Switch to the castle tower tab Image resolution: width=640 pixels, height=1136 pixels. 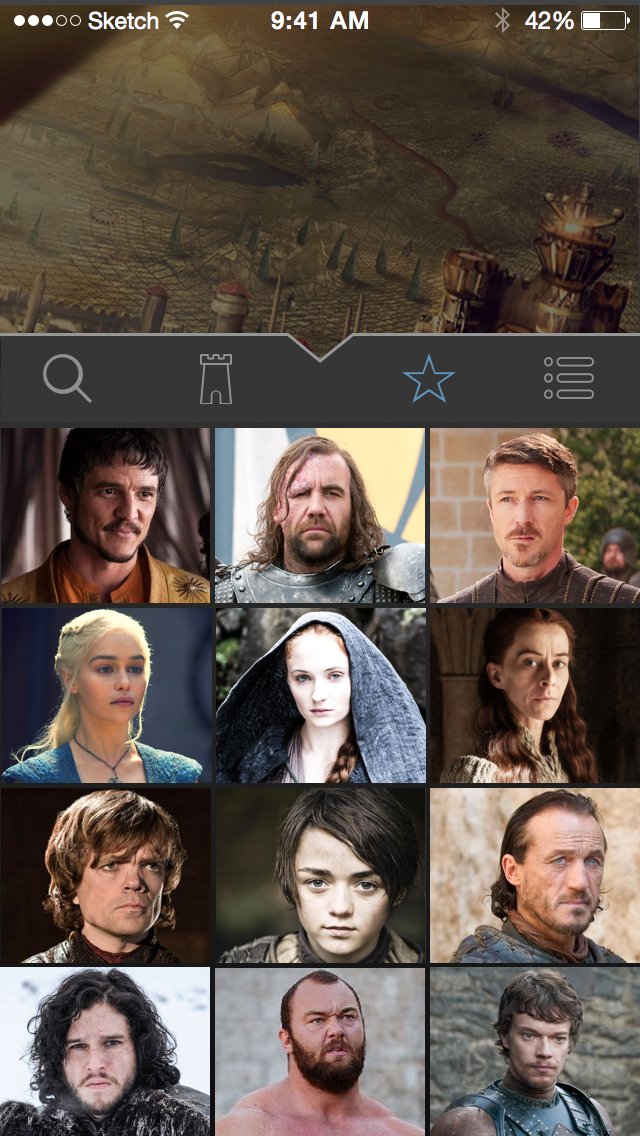216,379
